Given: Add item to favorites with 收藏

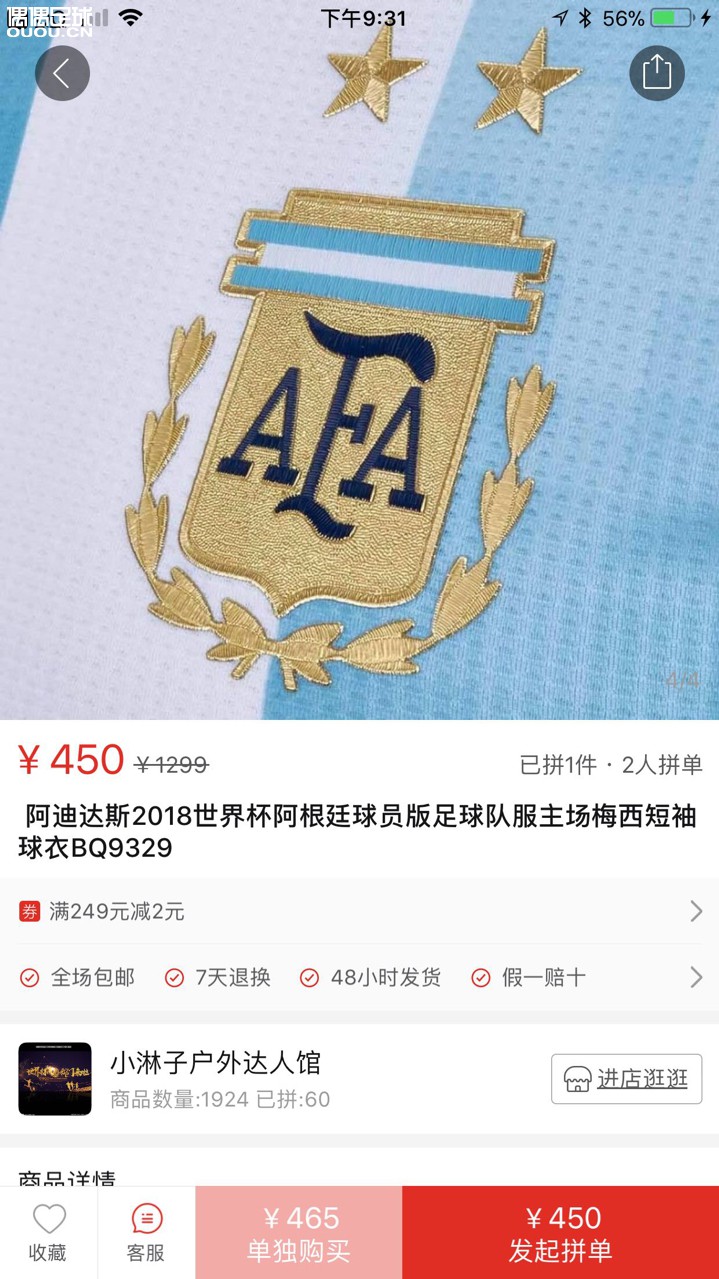Looking at the screenshot, I should pos(48,1233).
